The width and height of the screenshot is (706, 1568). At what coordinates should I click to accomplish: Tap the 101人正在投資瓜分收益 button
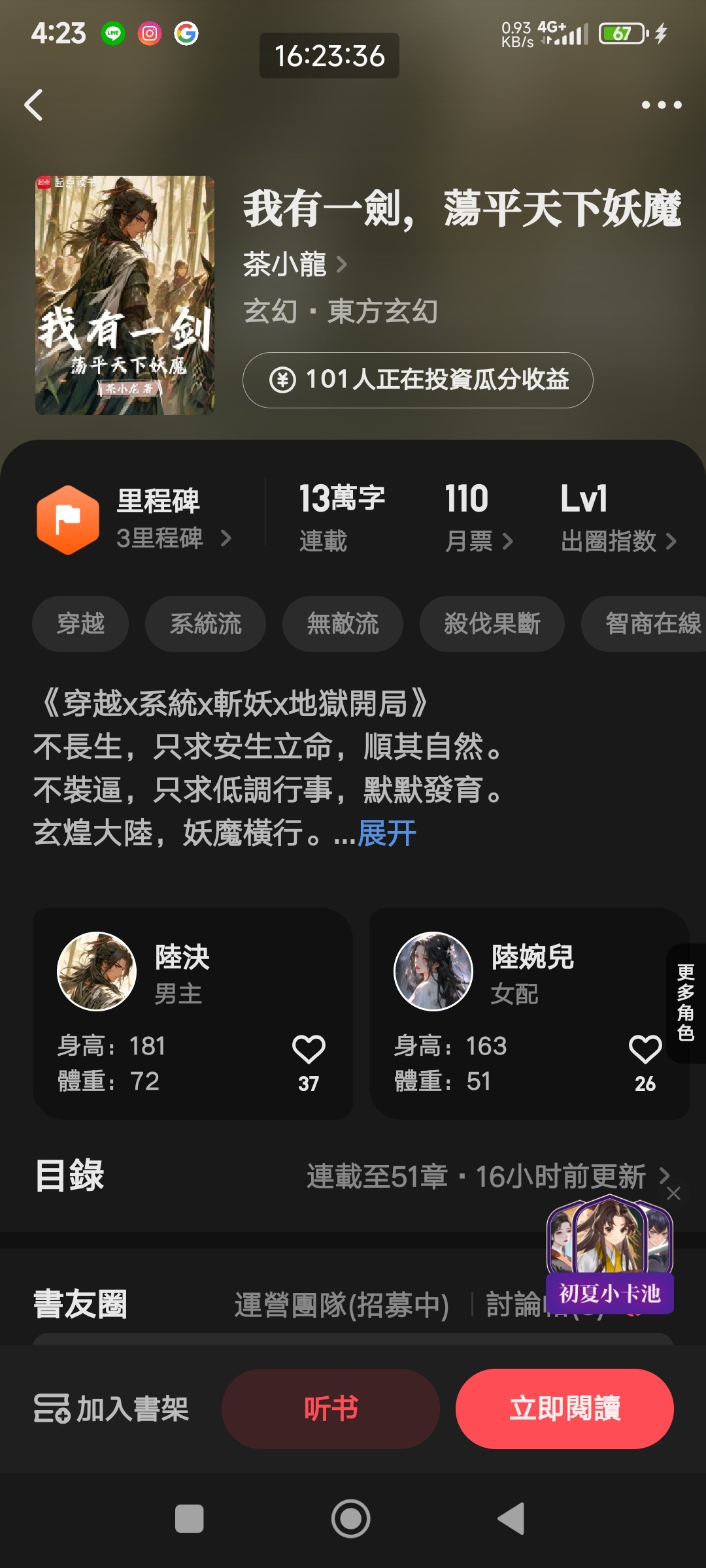(418, 380)
